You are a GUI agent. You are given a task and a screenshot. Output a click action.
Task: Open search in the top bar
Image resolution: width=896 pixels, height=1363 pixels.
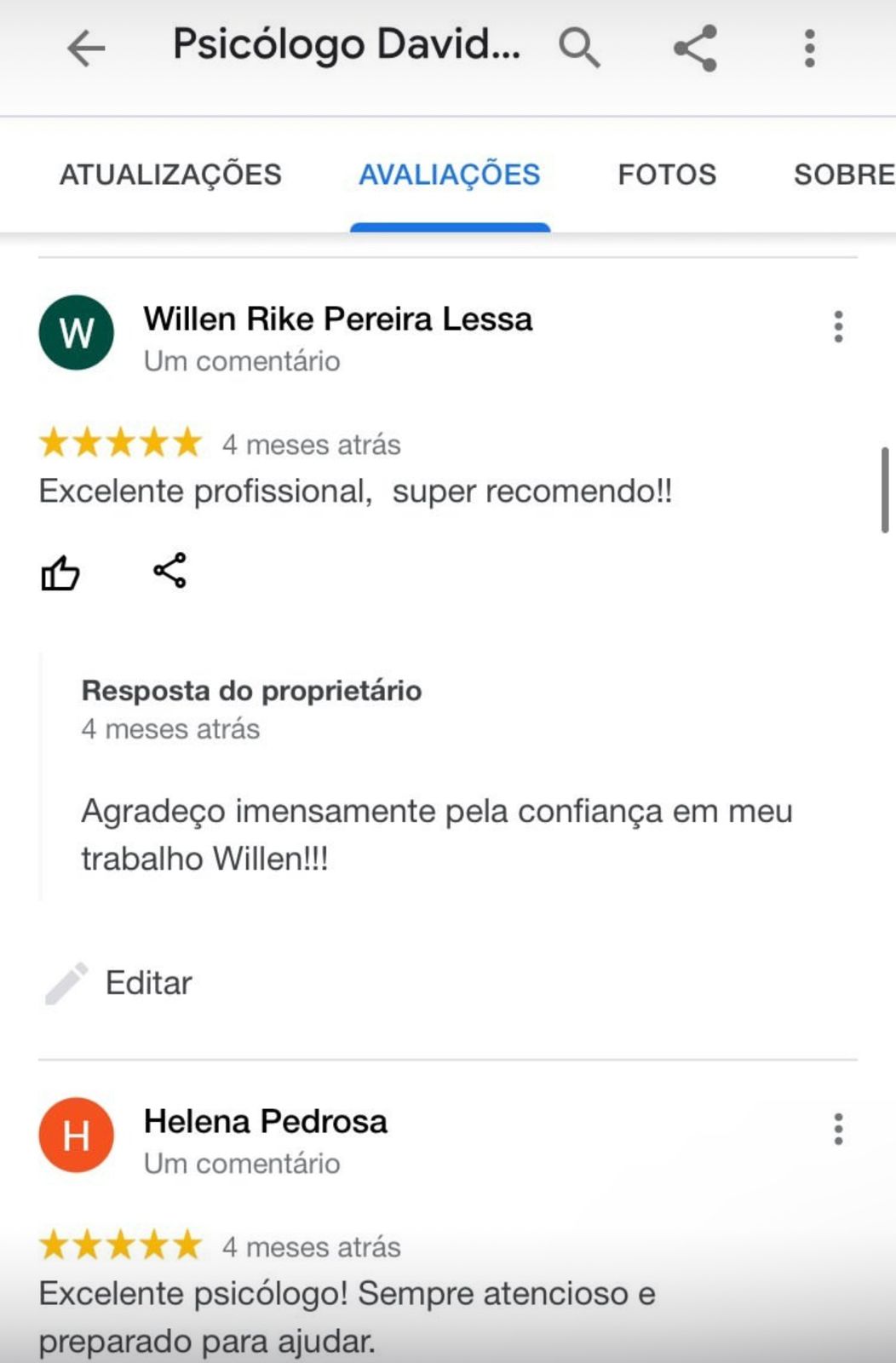tap(579, 48)
